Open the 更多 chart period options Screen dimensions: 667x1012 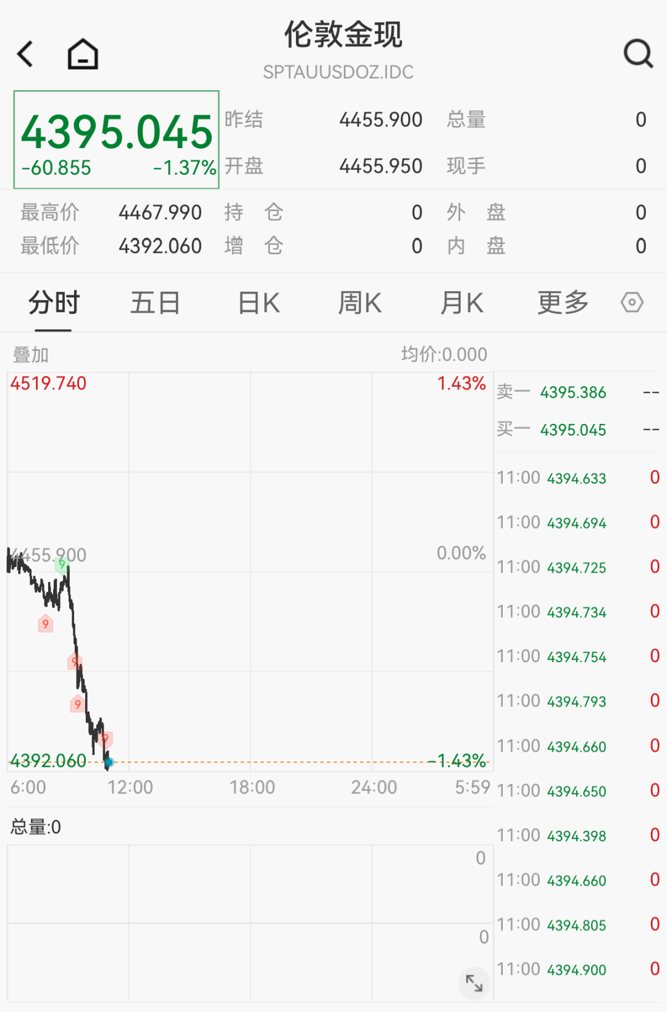click(563, 303)
